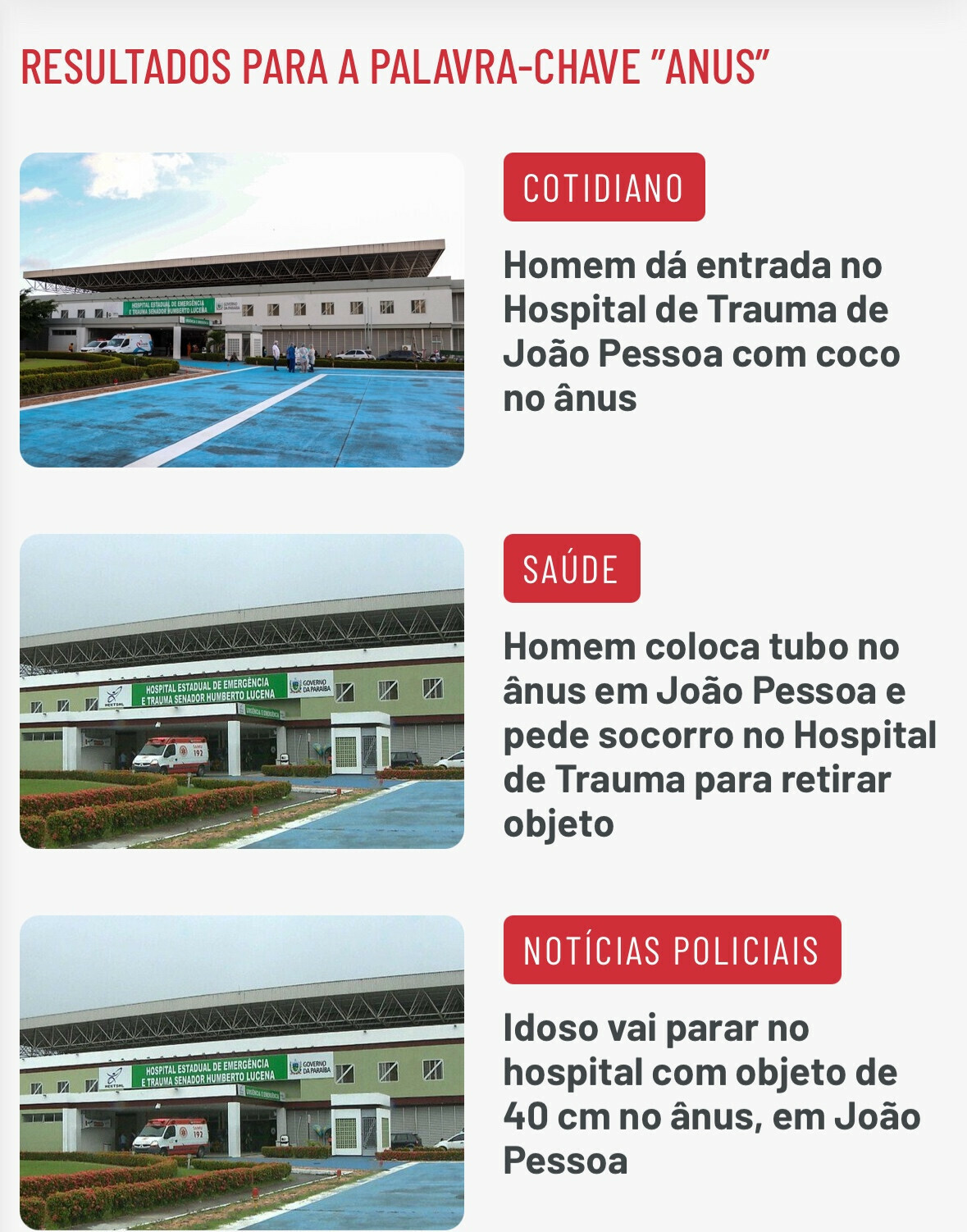
Task: Open the COTIDIANO category tag
Action: click(604, 187)
